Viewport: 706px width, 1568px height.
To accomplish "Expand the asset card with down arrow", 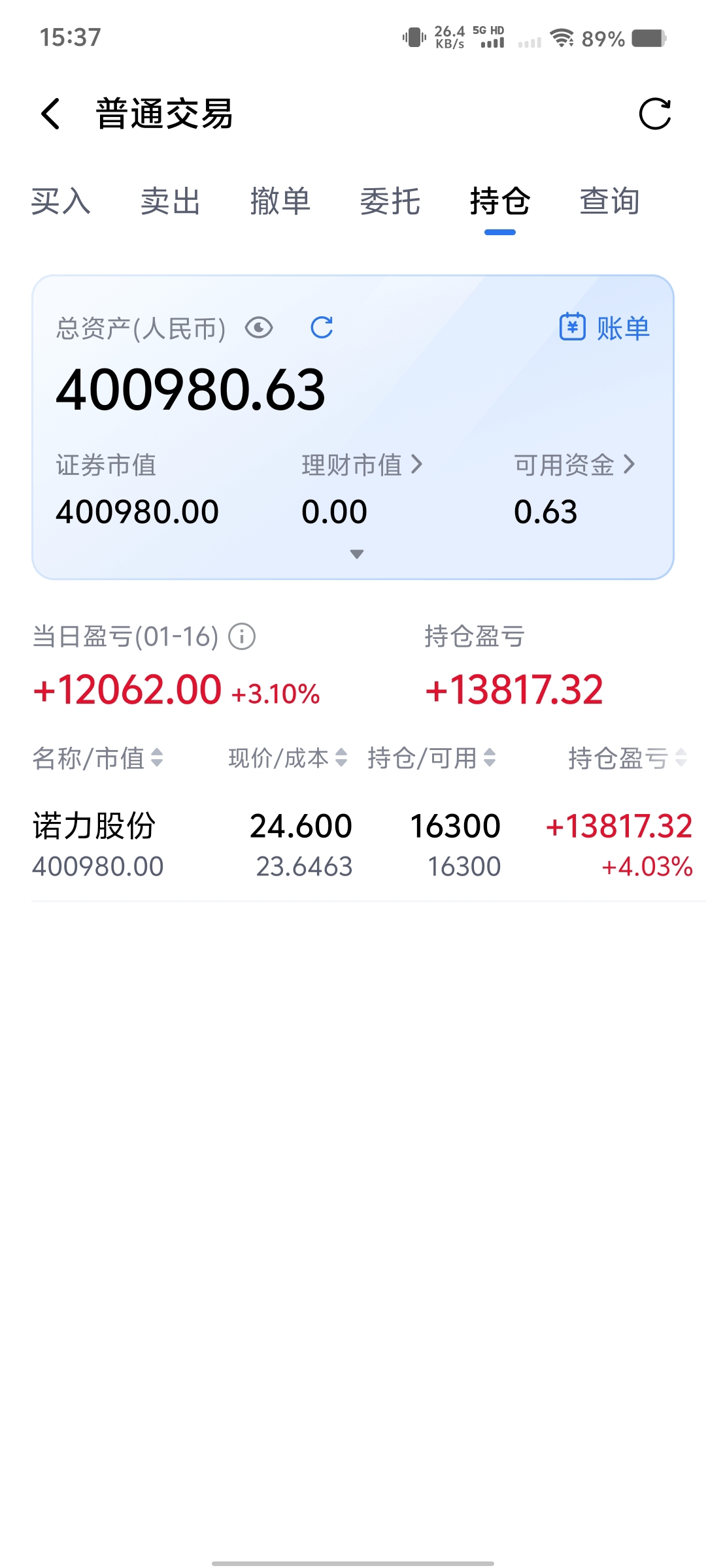I will coord(356,554).
